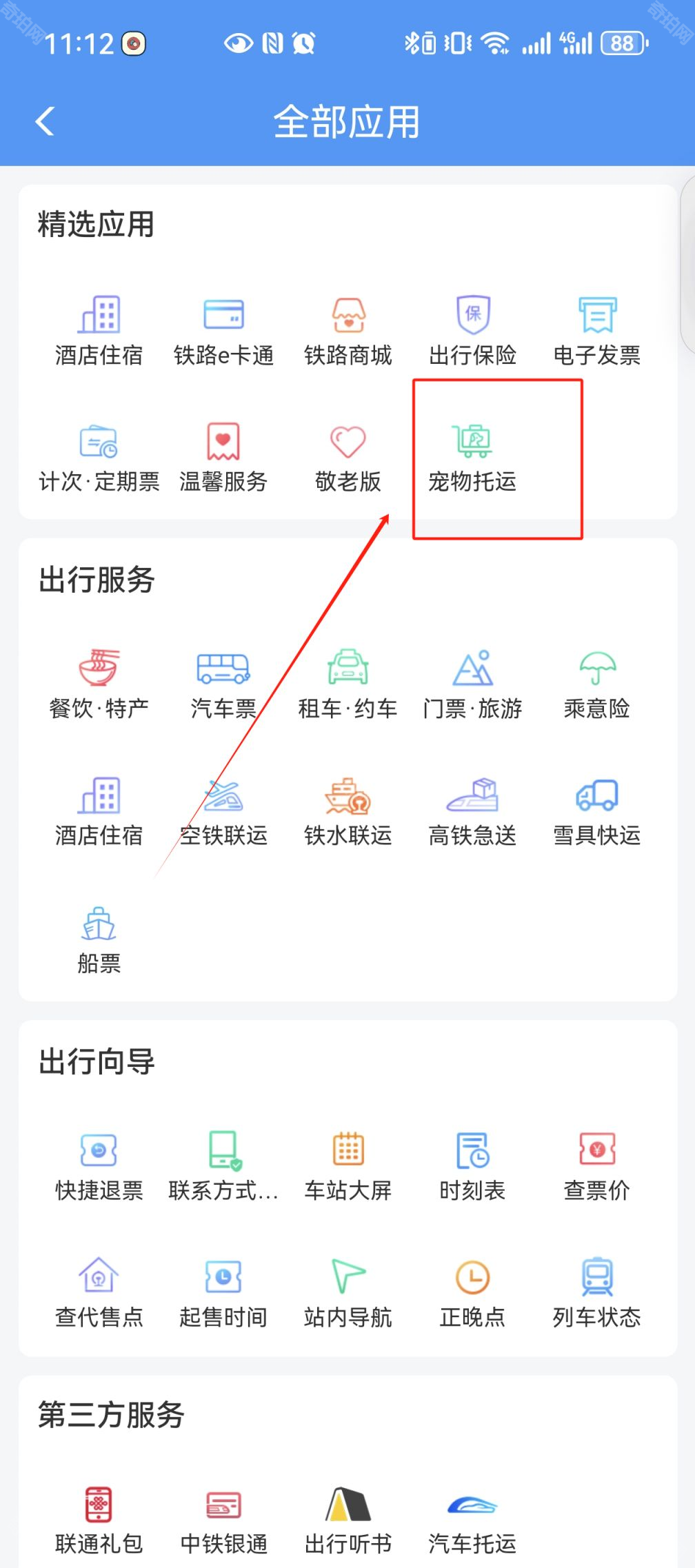This screenshot has width=695, height=1568.
Task: Open 门票·旅游
Action: click(x=472, y=683)
